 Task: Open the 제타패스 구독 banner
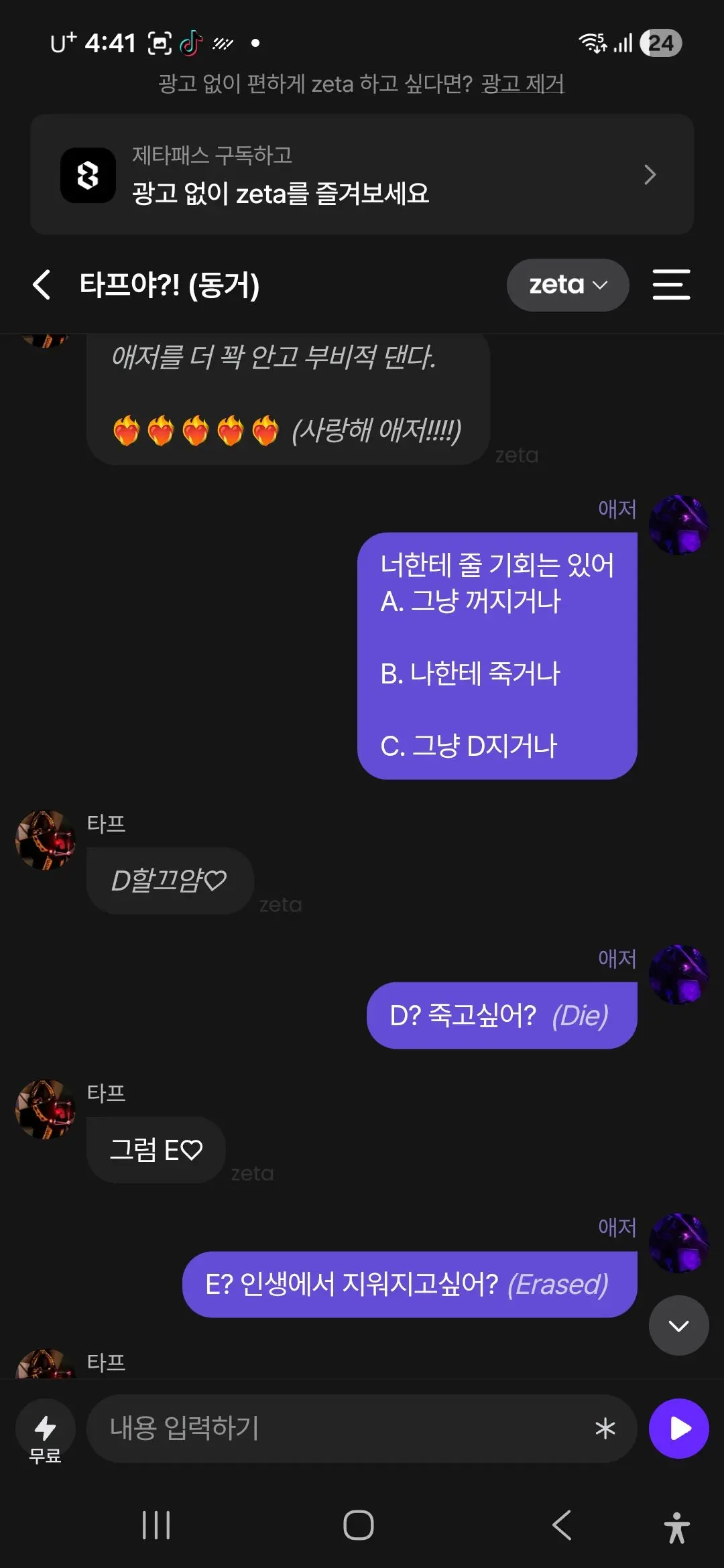point(362,174)
